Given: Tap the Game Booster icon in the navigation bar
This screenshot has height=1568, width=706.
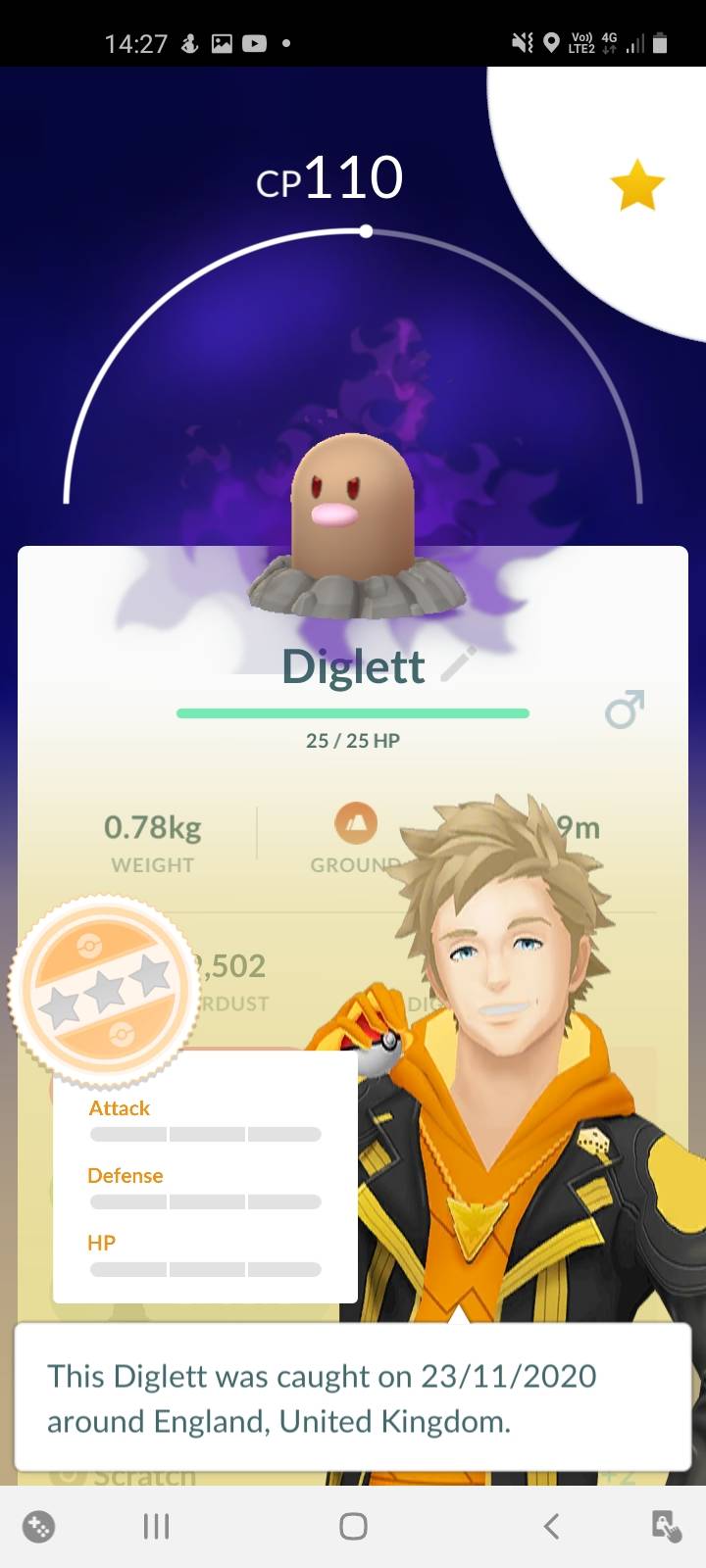Looking at the screenshot, I should tap(37, 1526).
